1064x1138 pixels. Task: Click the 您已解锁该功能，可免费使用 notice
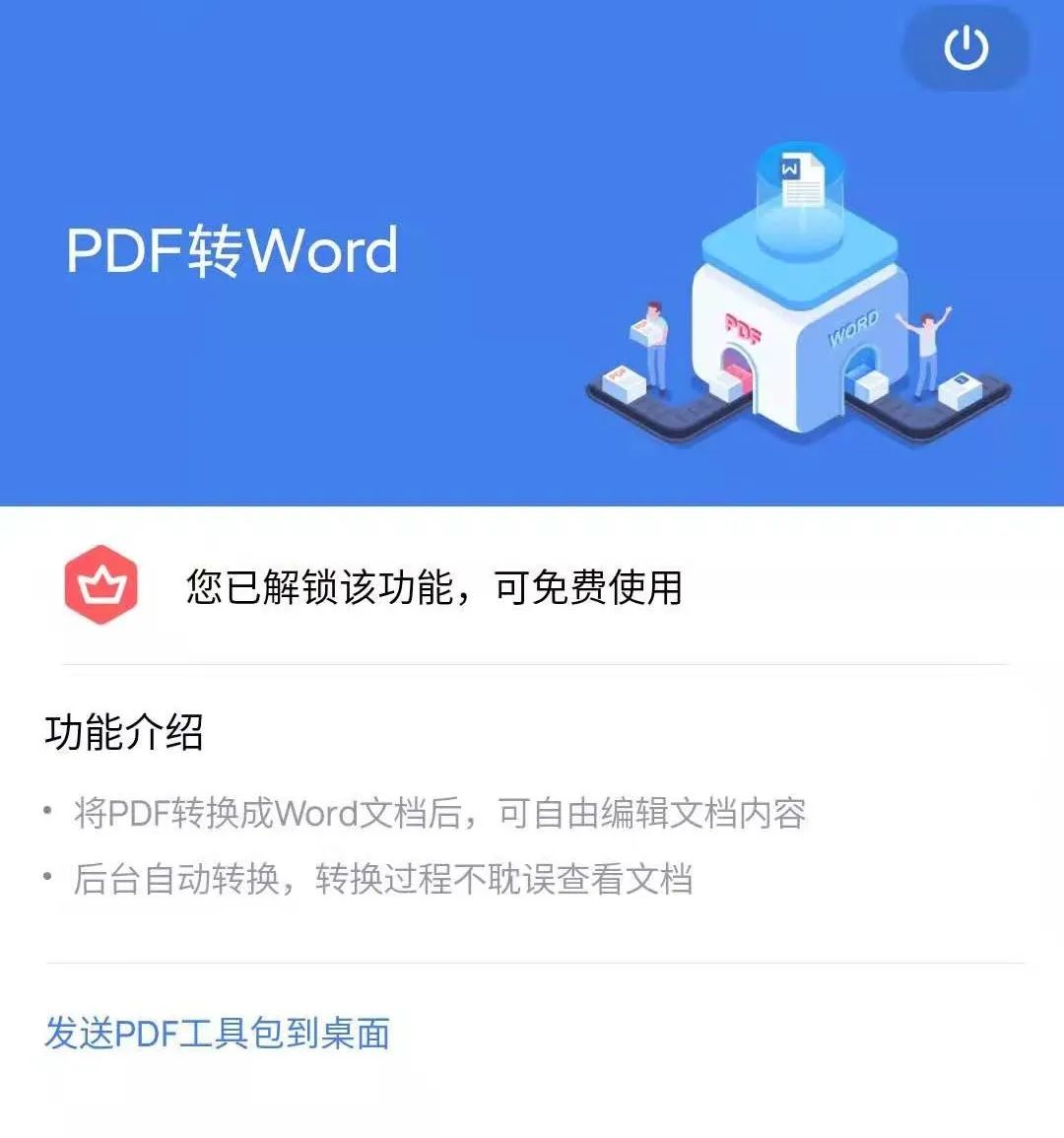pos(433,588)
